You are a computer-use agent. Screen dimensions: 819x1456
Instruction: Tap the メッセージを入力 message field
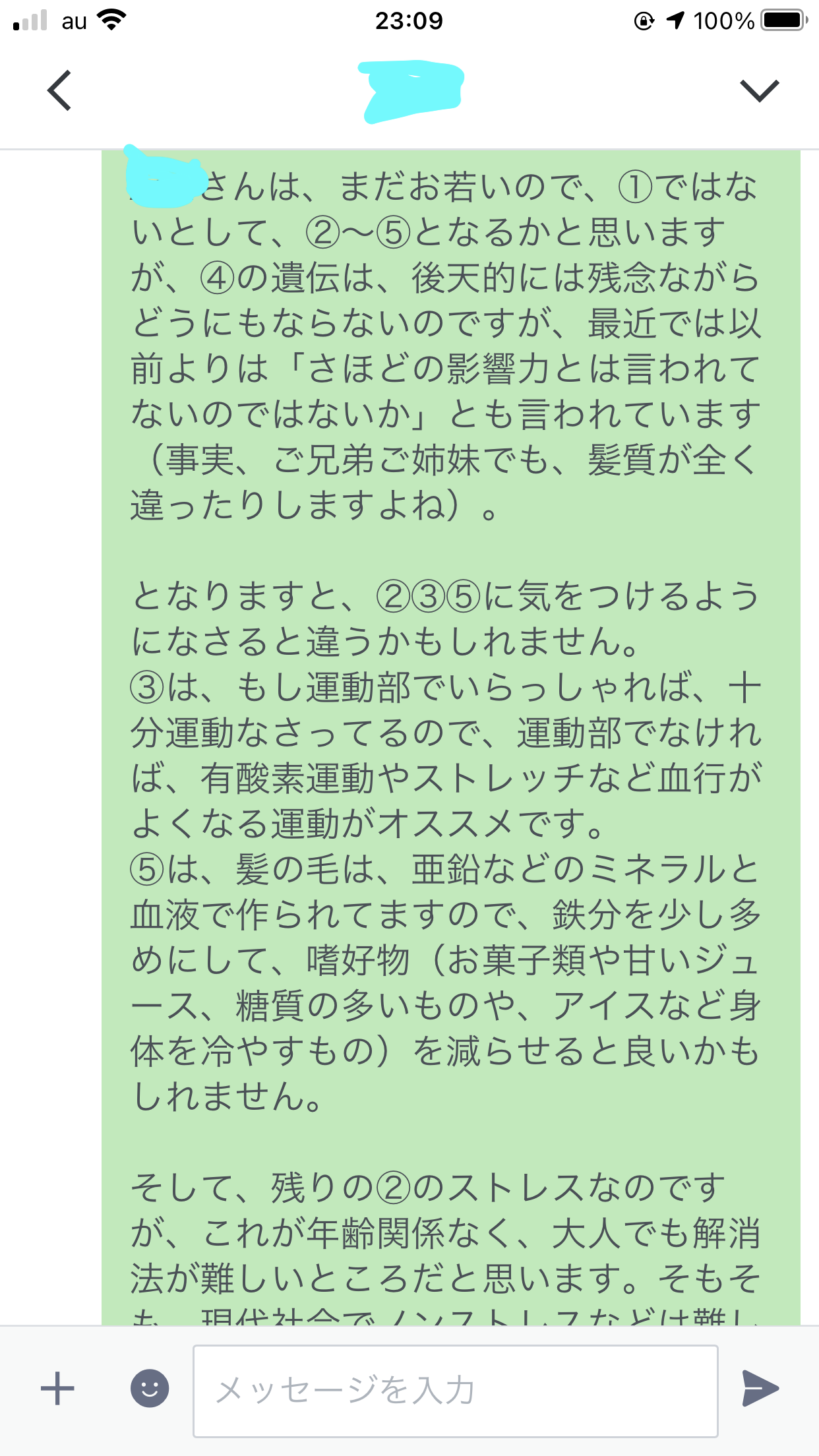(x=455, y=1391)
